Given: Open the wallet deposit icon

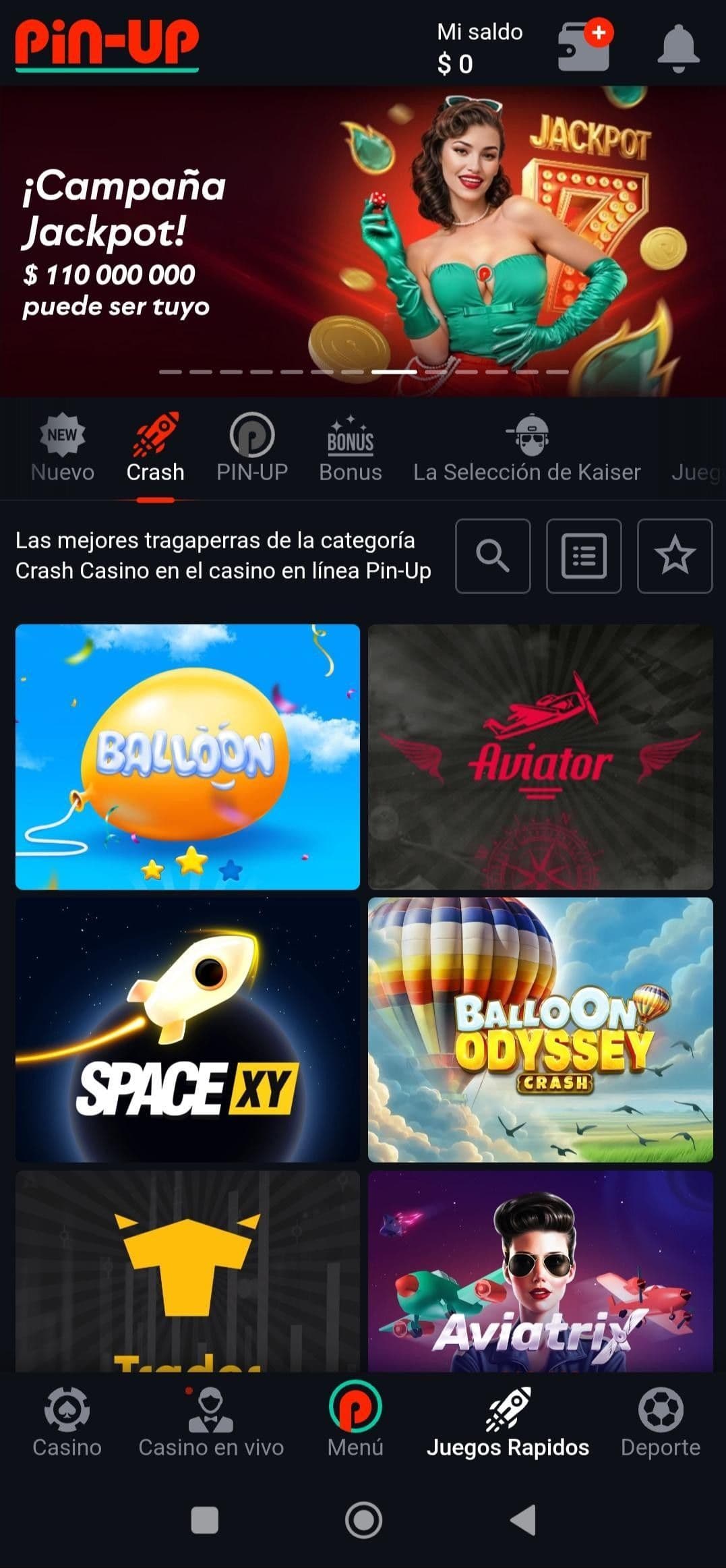Looking at the screenshot, I should [584, 47].
